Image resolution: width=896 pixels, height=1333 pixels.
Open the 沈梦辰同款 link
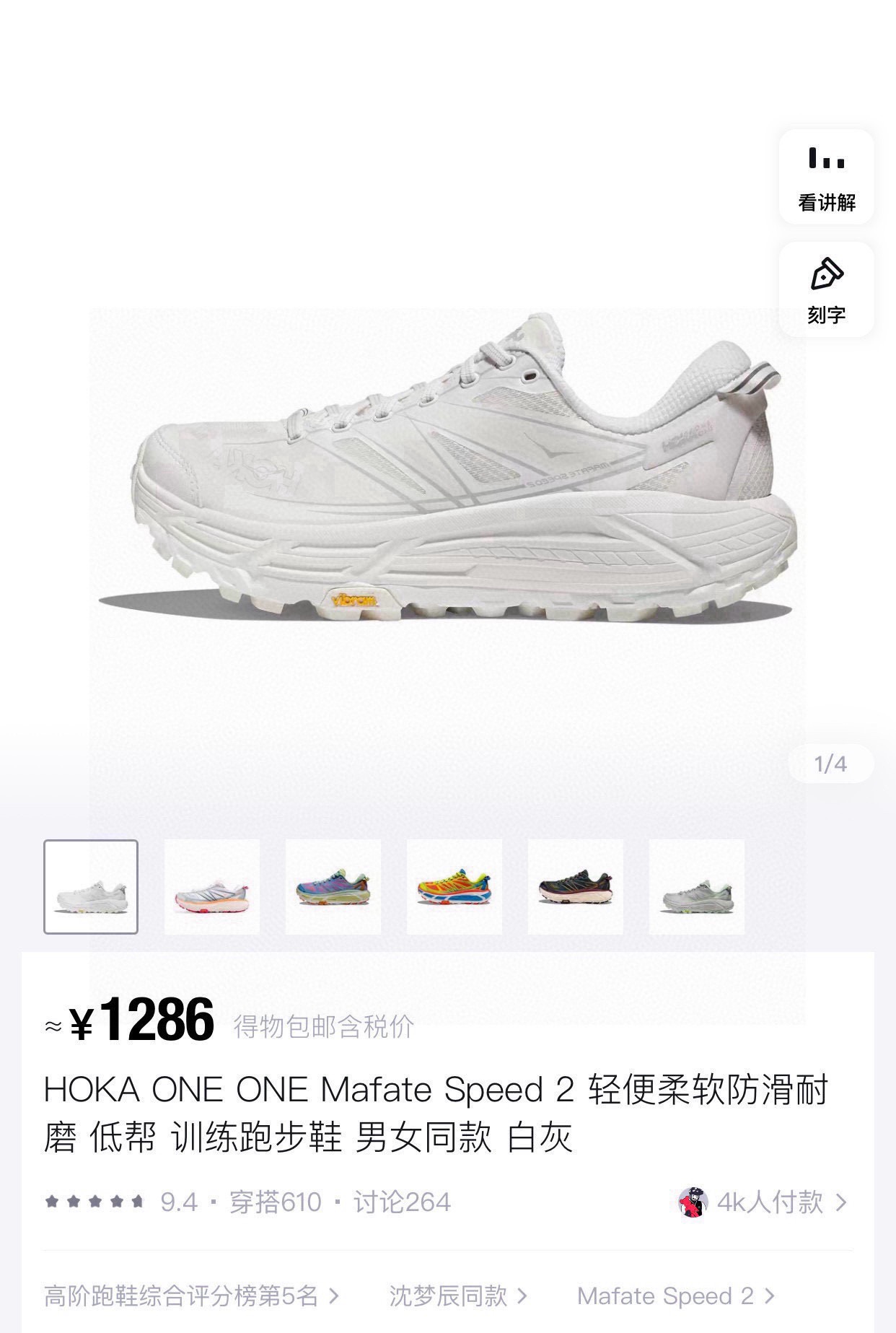(x=457, y=1296)
